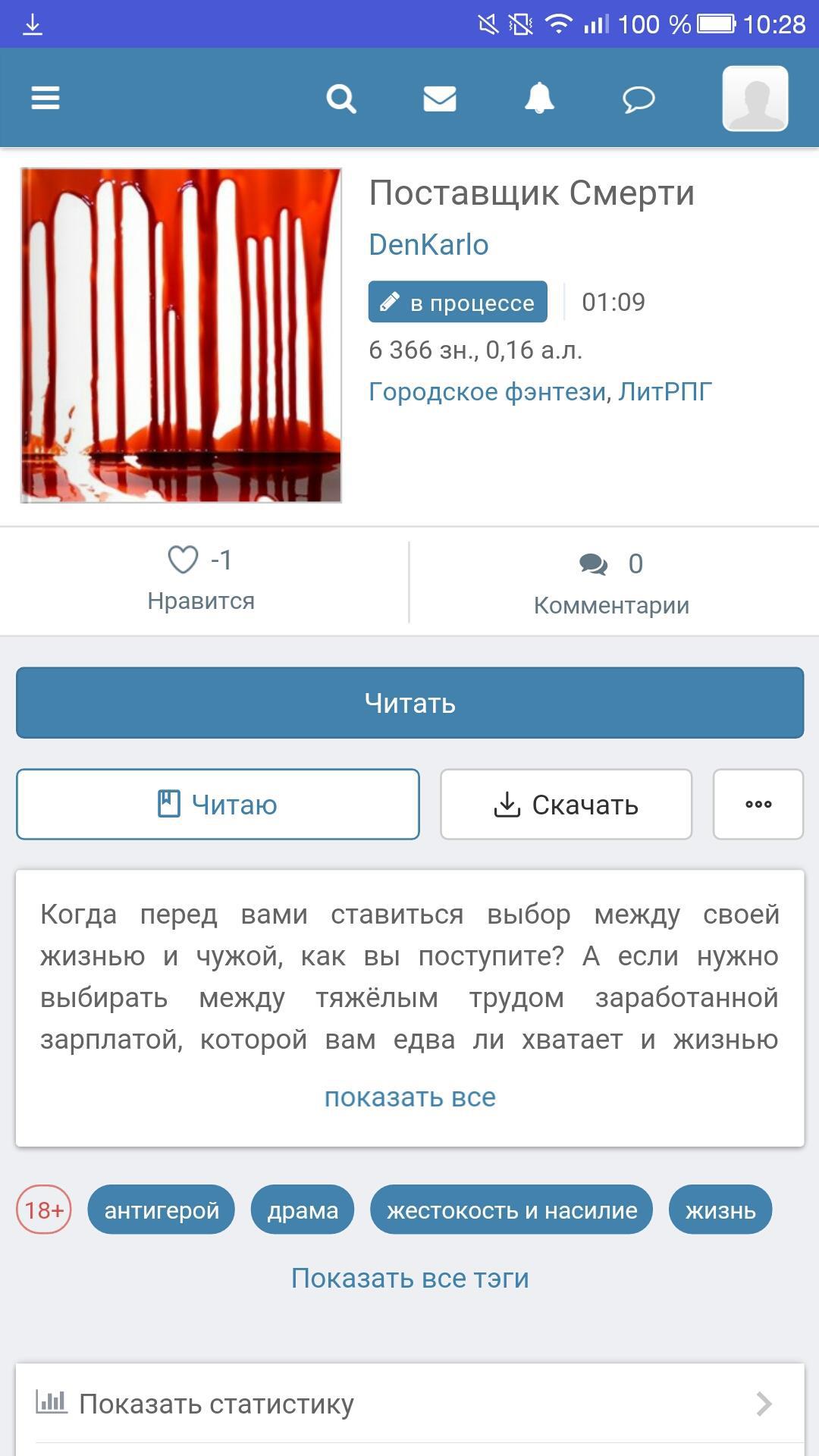Open the hamburger menu
819x1456 pixels.
[45, 98]
